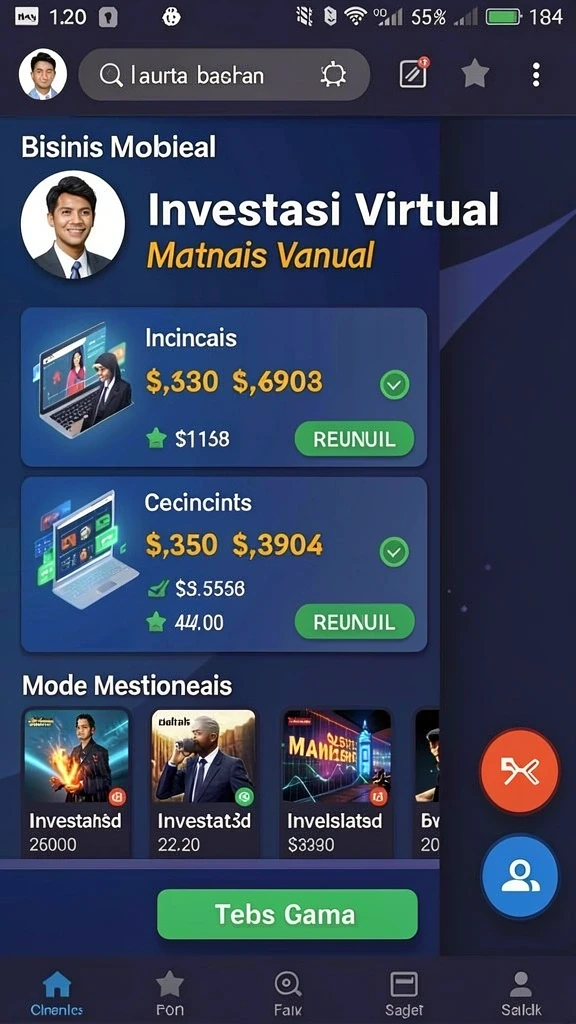576x1024 pixels.
Task: Switch to the Faik tab
Action: (287, 993)
